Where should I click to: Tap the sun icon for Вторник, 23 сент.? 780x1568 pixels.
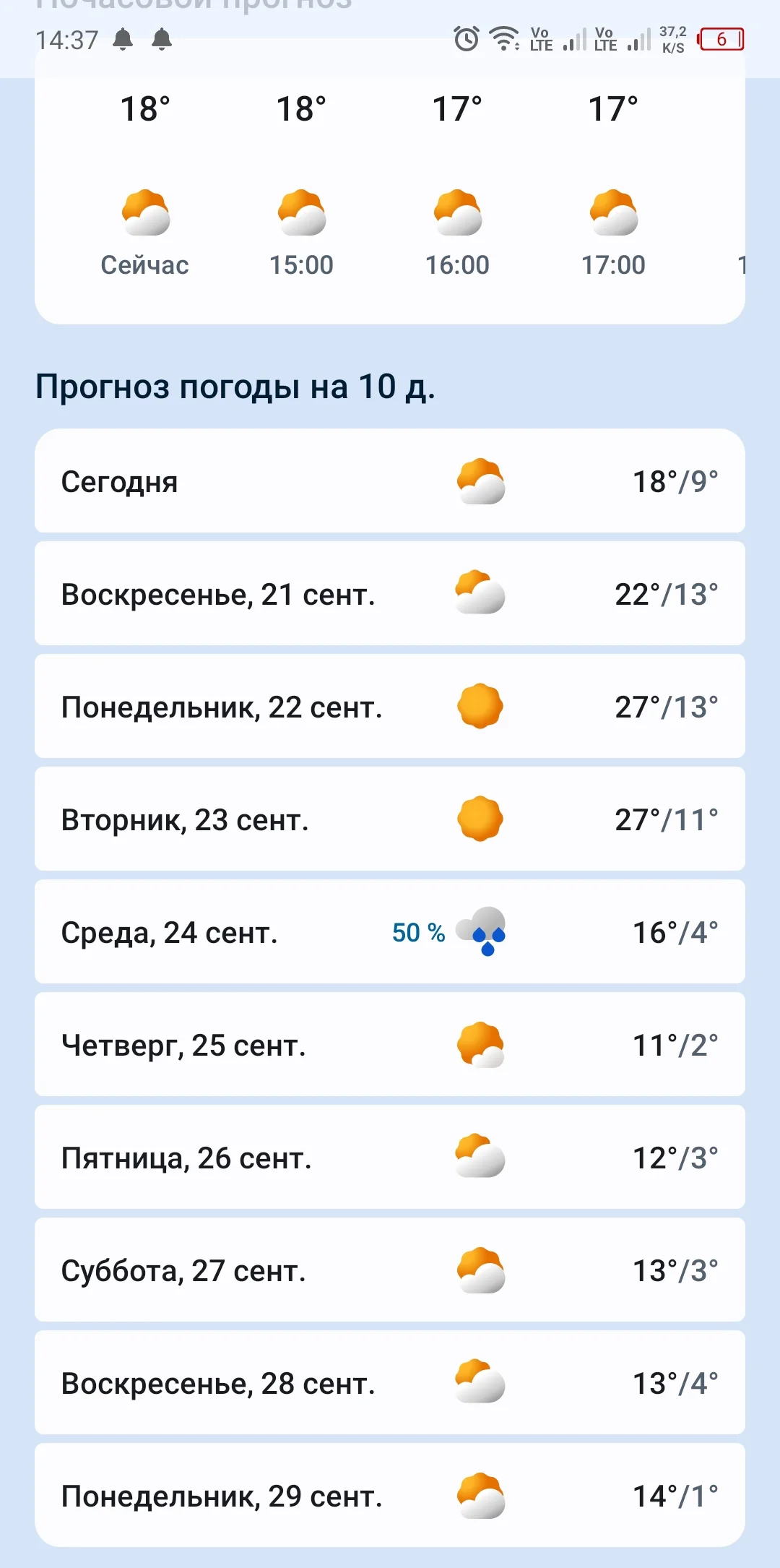[480, 819]
